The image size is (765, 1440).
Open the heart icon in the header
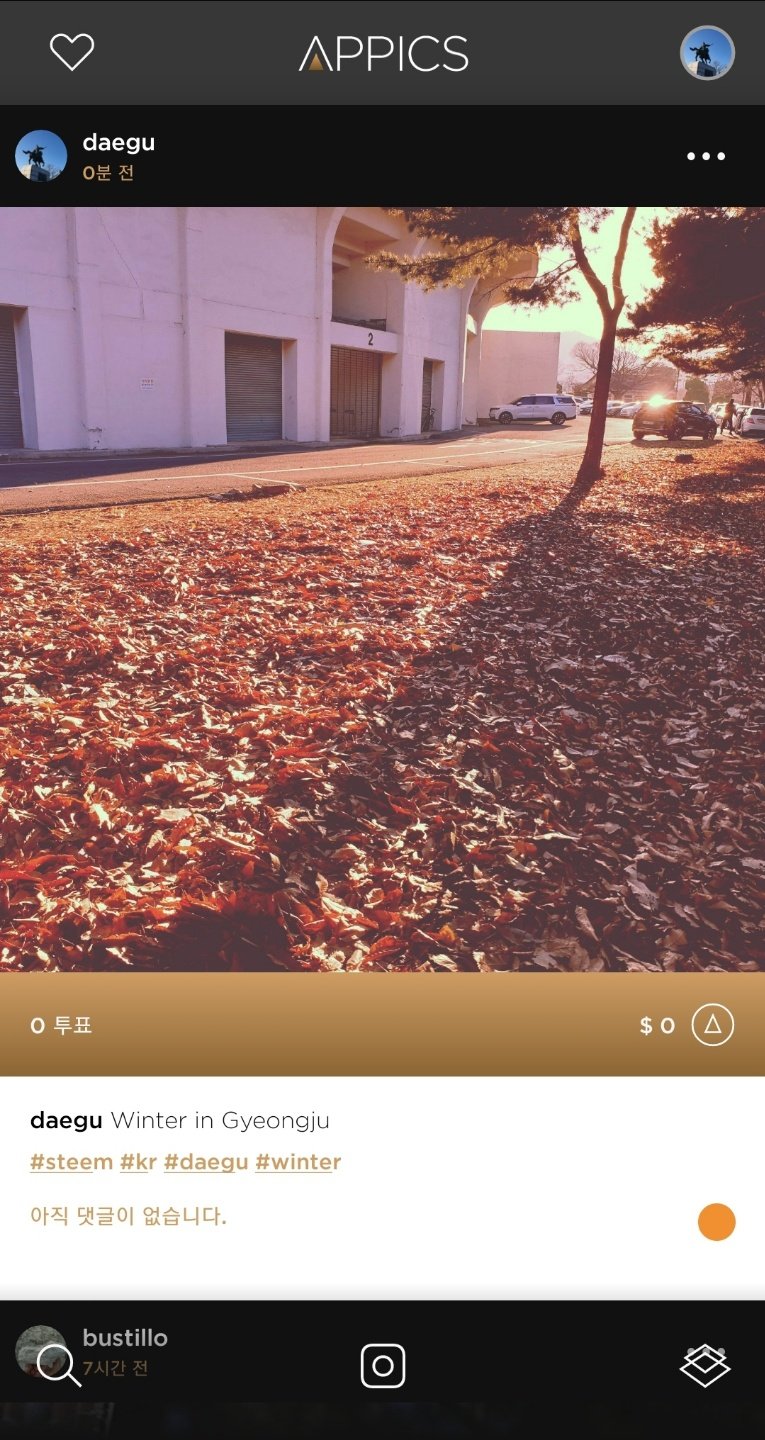pos(72,52)
